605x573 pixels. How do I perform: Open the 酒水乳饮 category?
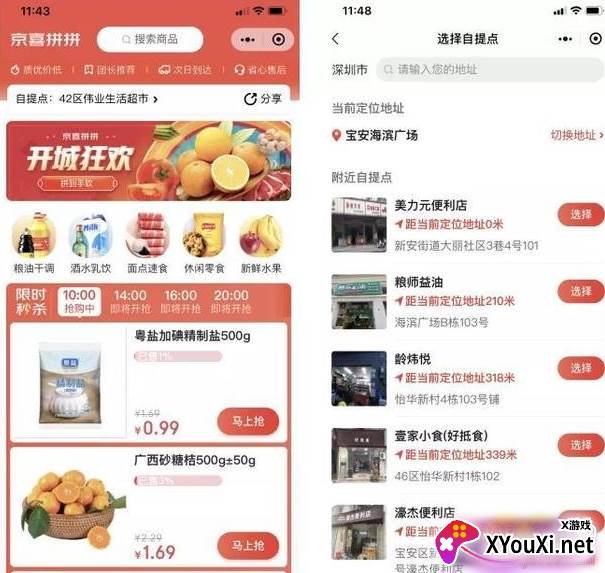pyautogui.click(x=91, y=244)
